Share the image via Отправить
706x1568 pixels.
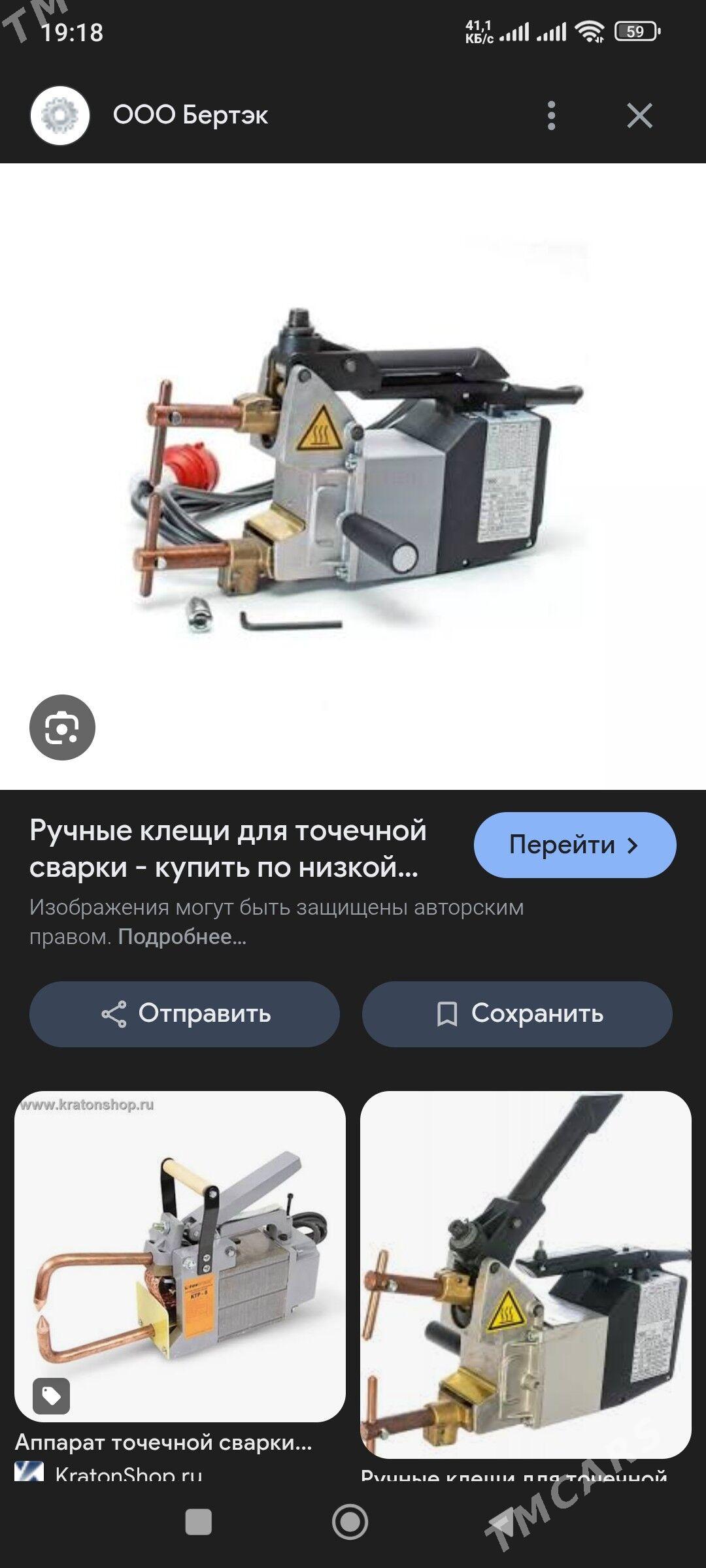pos(184,1014)
